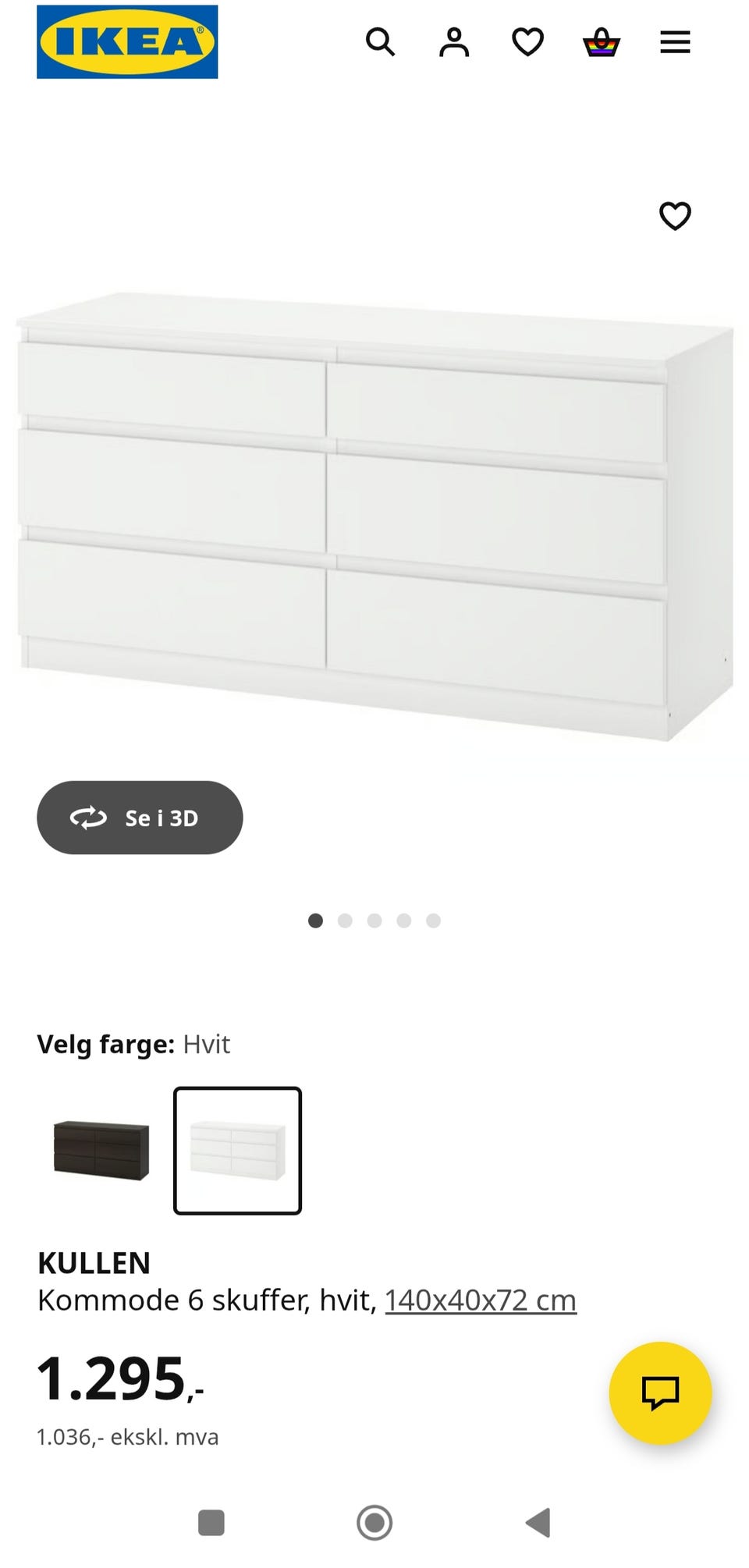The image size is (749, 1568).
Task: Select the active first carousel dot
Action: click(x=317, y=921)
